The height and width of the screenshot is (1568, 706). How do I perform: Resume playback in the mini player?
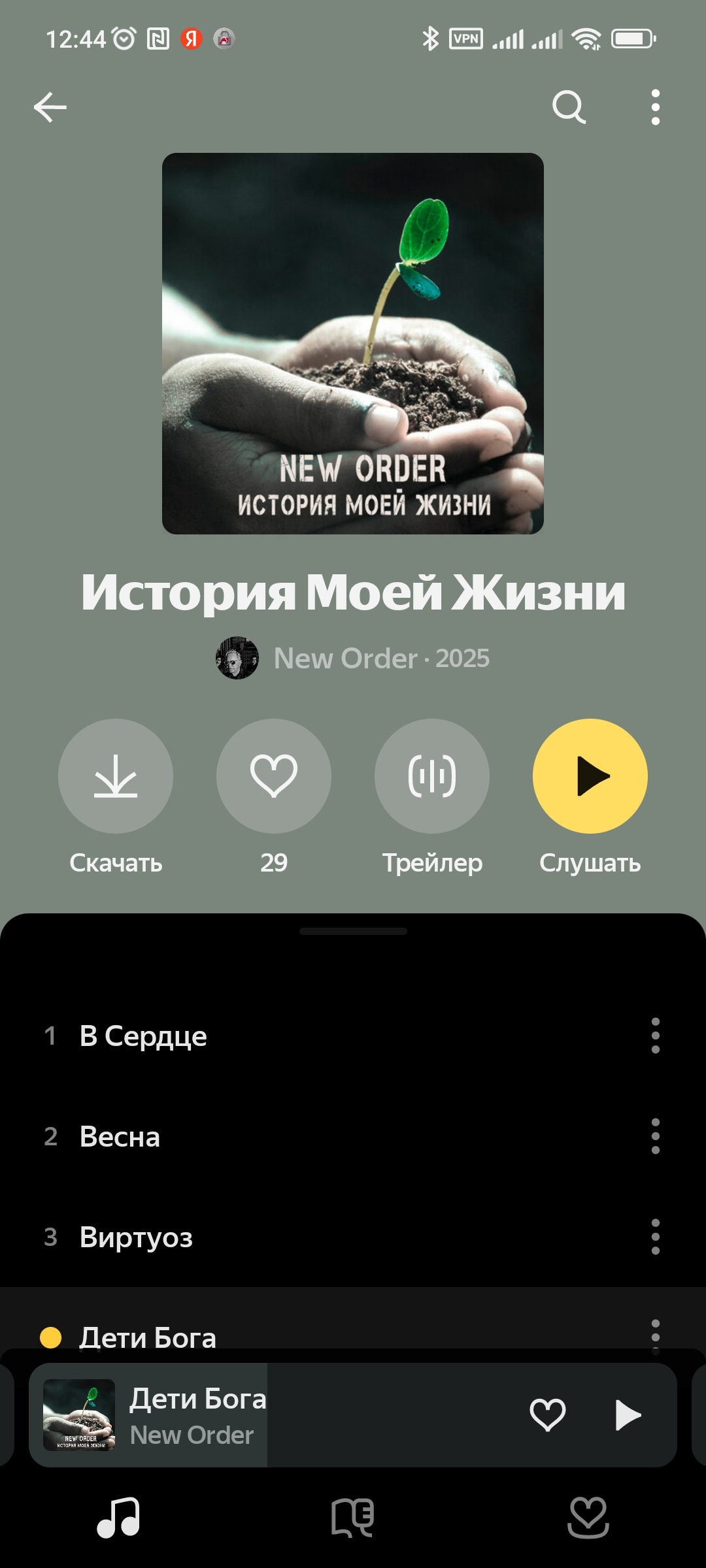(x=628, y=1415)
